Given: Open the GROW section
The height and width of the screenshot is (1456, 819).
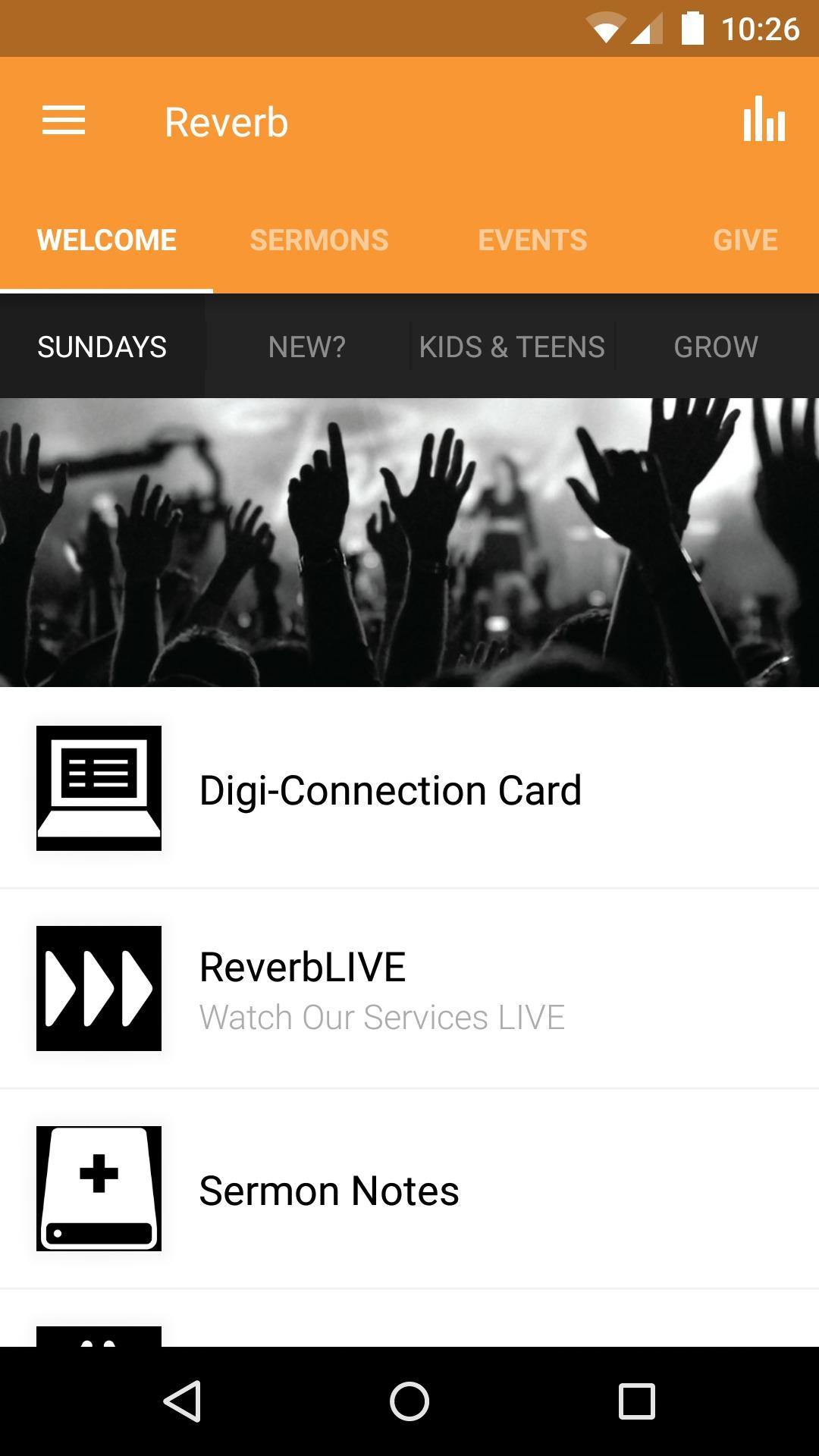Looking at the screenshot, I should [x=716, y=347].
